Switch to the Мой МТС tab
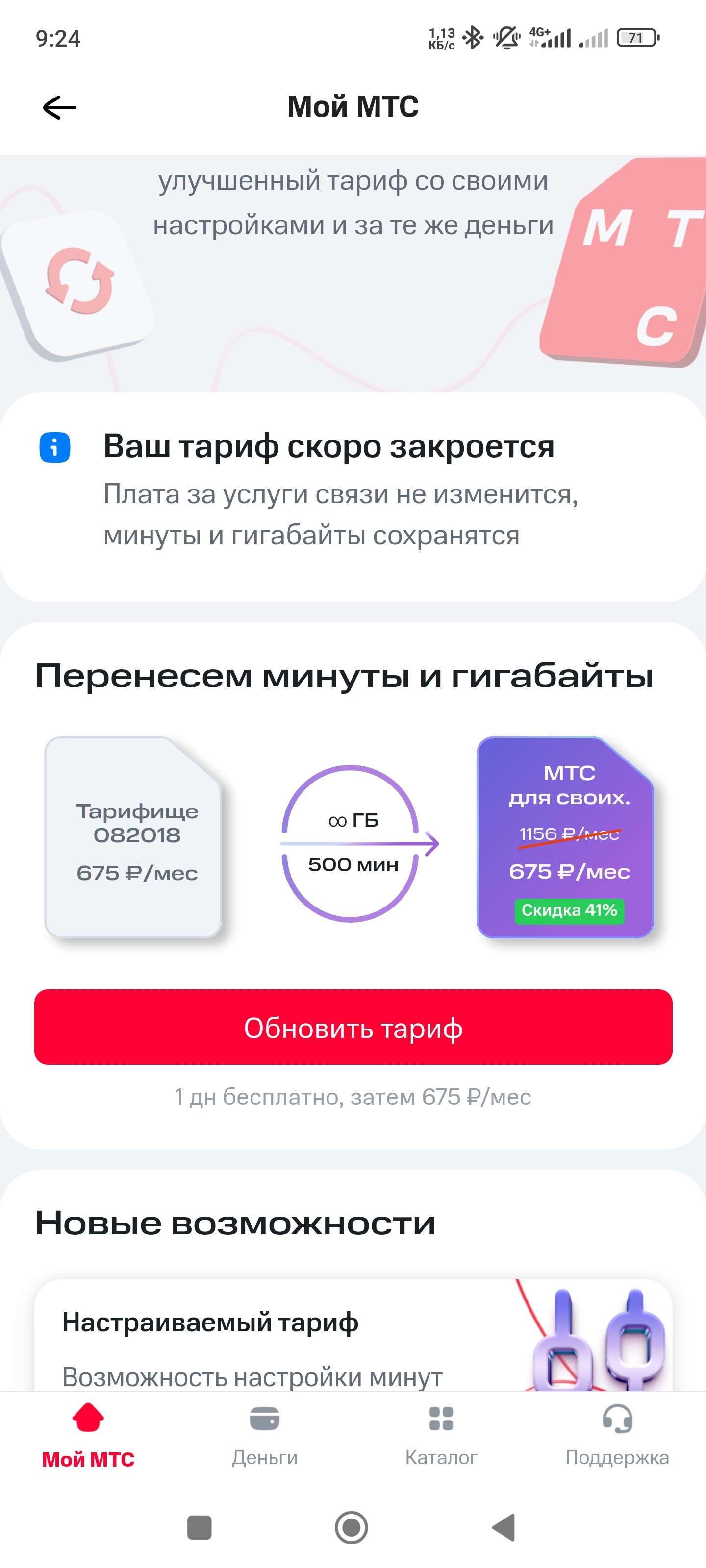Viewport: 706px width, 1568px height. coord(88,1434)
